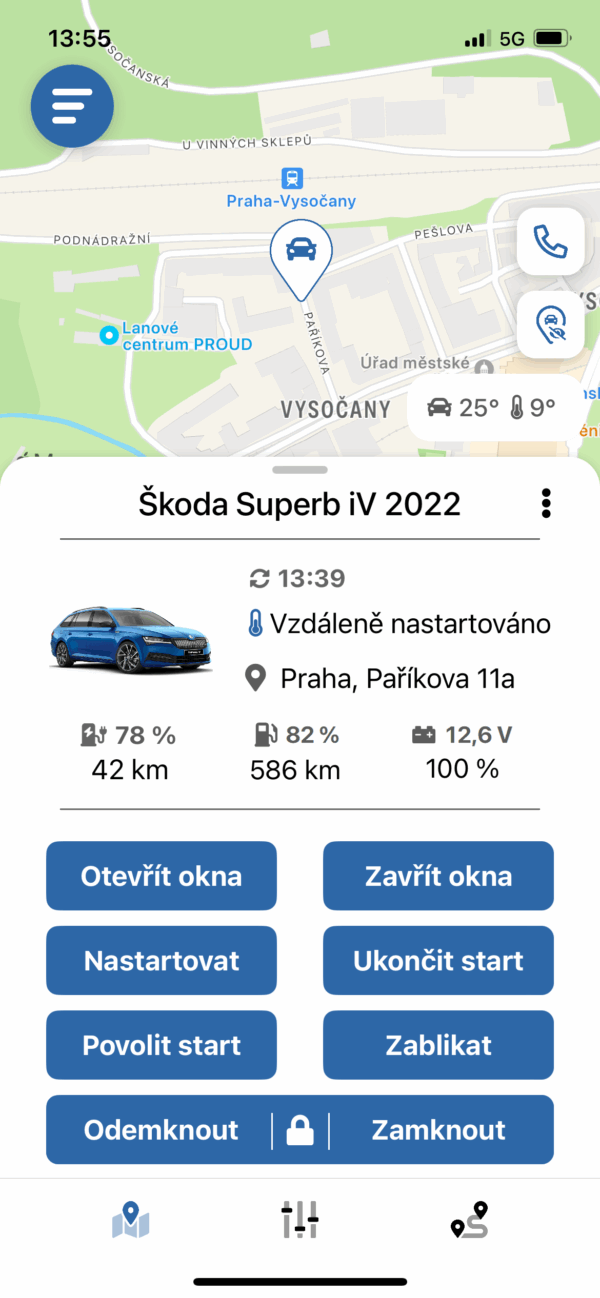Screen dimensions: 600x1298
Task: Tap the Povolit start button
Action: (161, 1045)
